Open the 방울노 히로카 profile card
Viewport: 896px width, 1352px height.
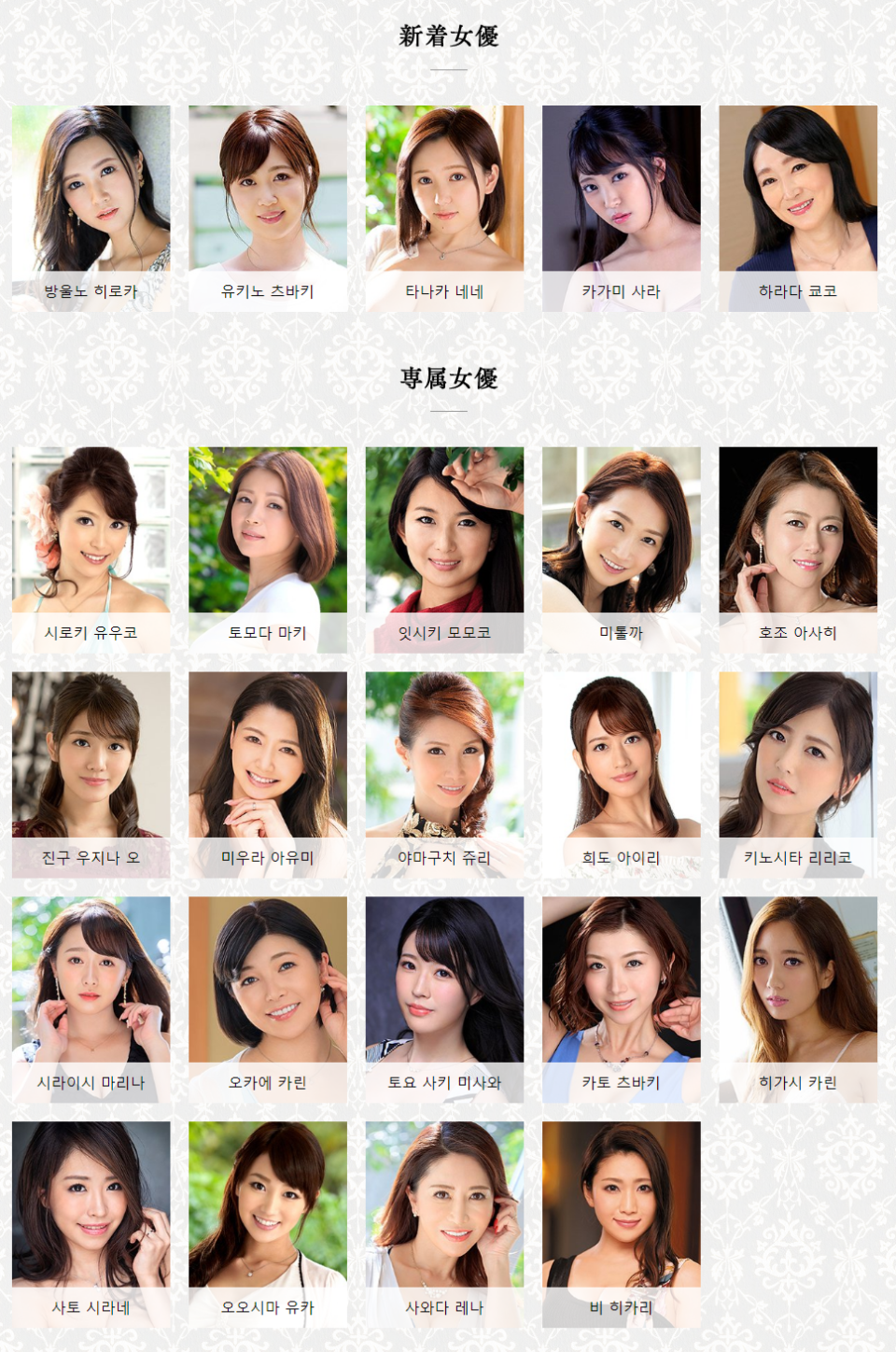91,207
